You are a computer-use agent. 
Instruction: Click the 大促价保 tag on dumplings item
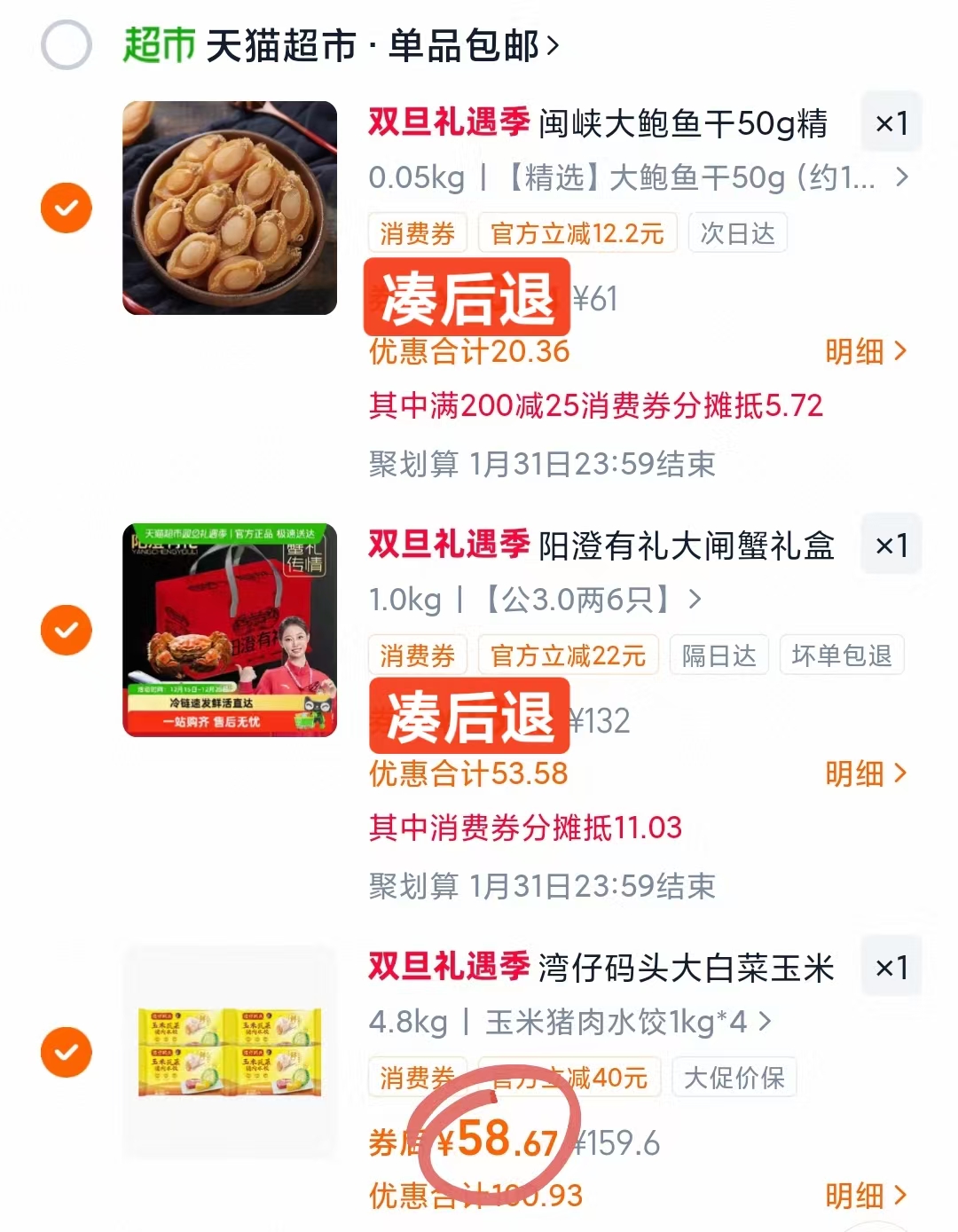coord(734,1078)
